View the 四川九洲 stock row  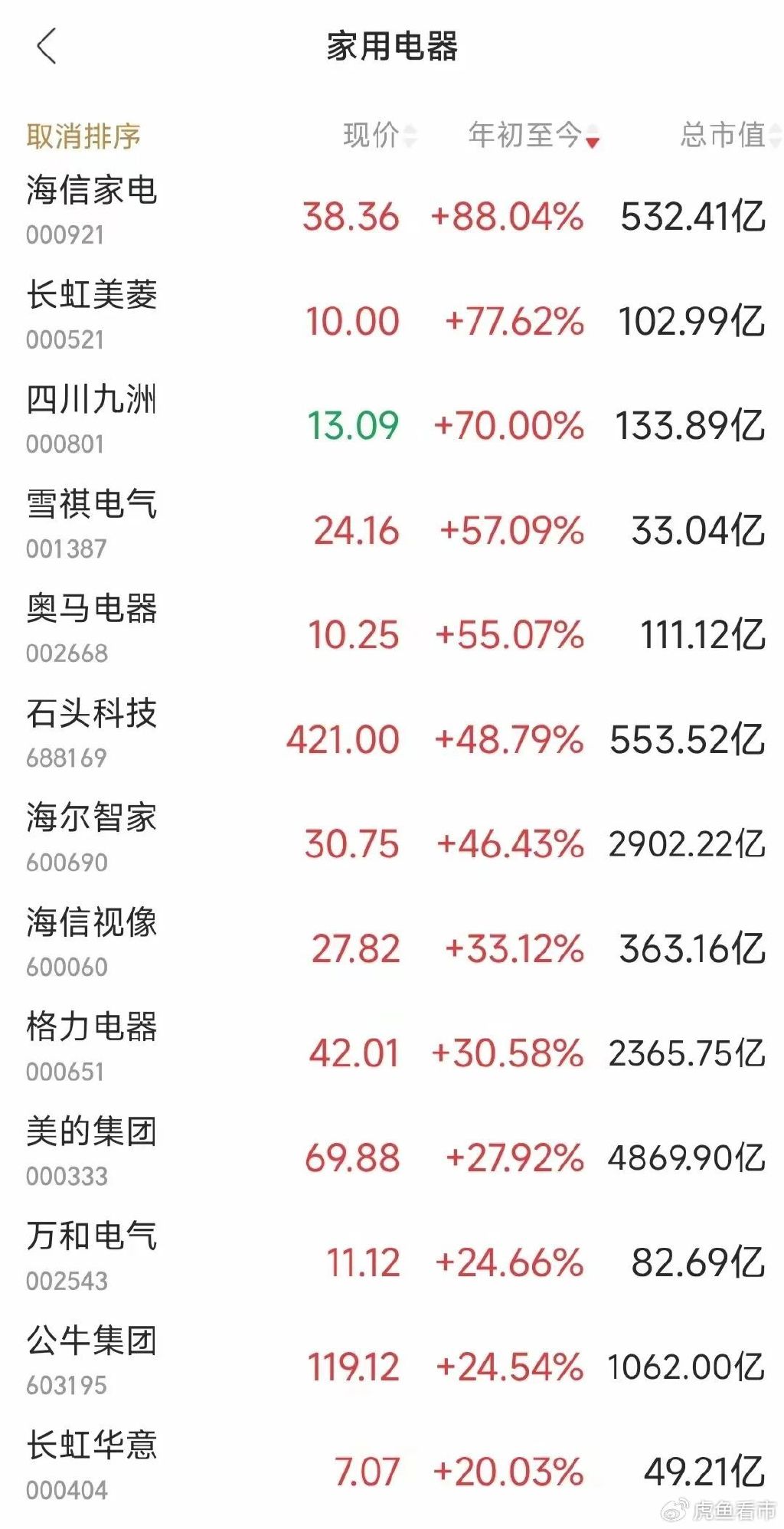point(392,420)
